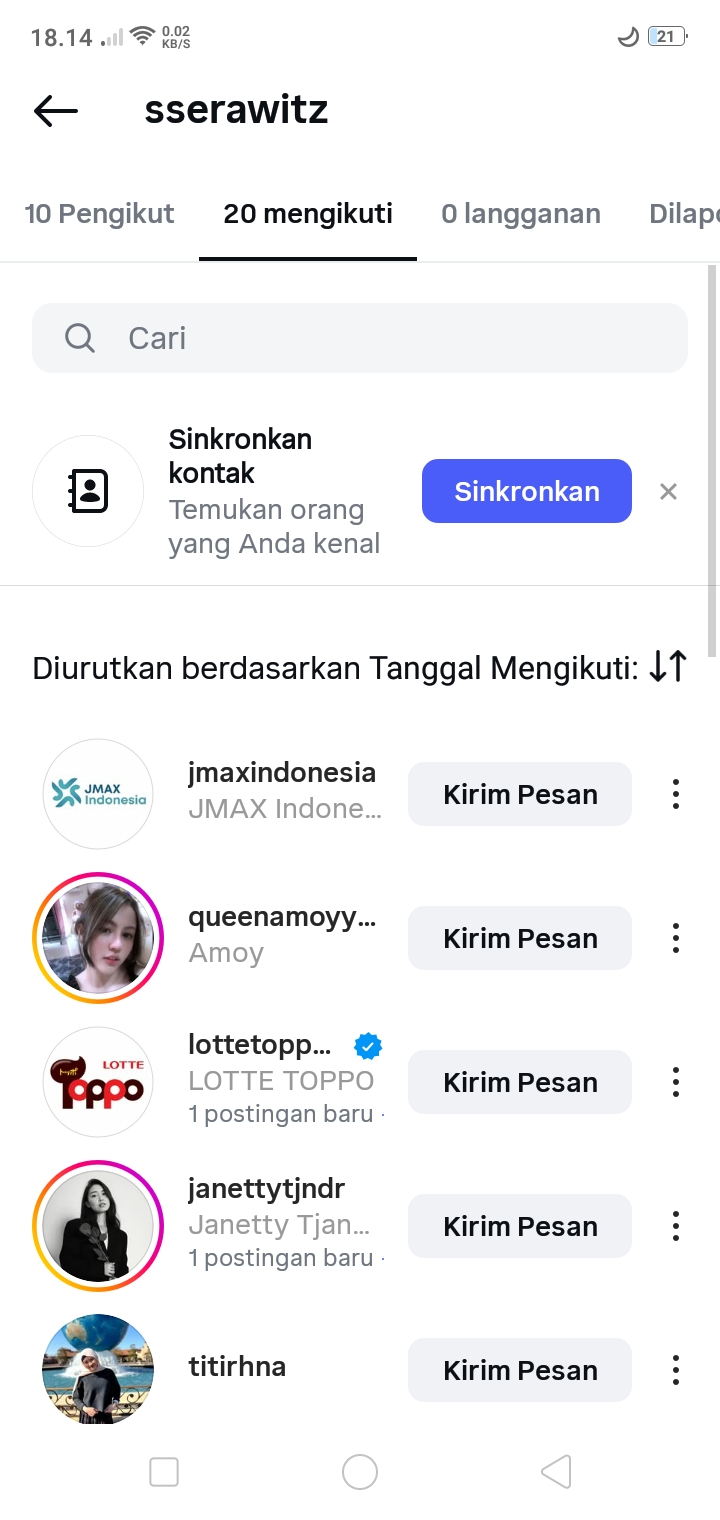Viewport: 720px width, 1520px height.
Task: Tap the system home button
Action: pos(360,1472)
